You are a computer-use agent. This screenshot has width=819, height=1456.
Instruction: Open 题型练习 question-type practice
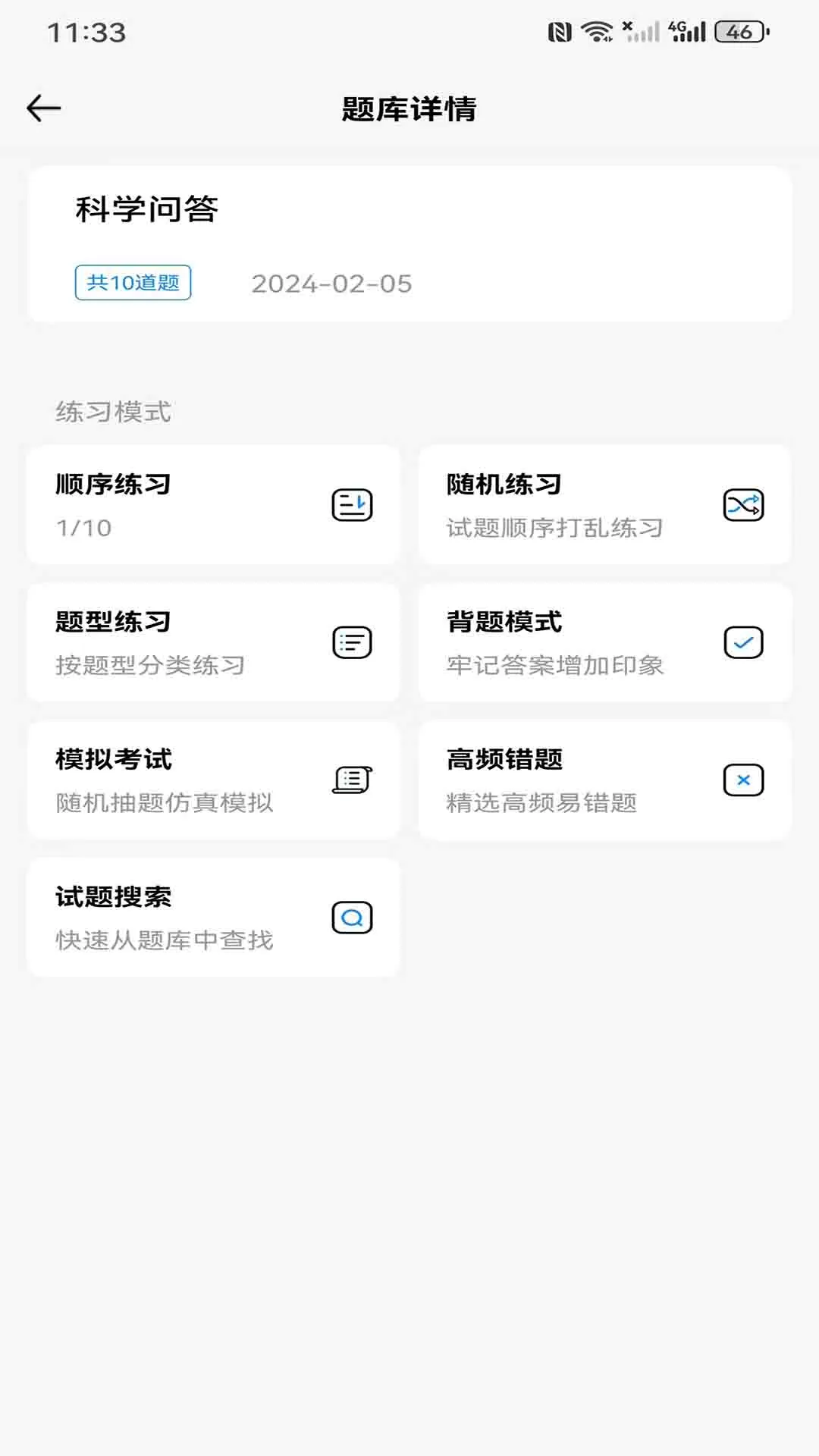213,642
